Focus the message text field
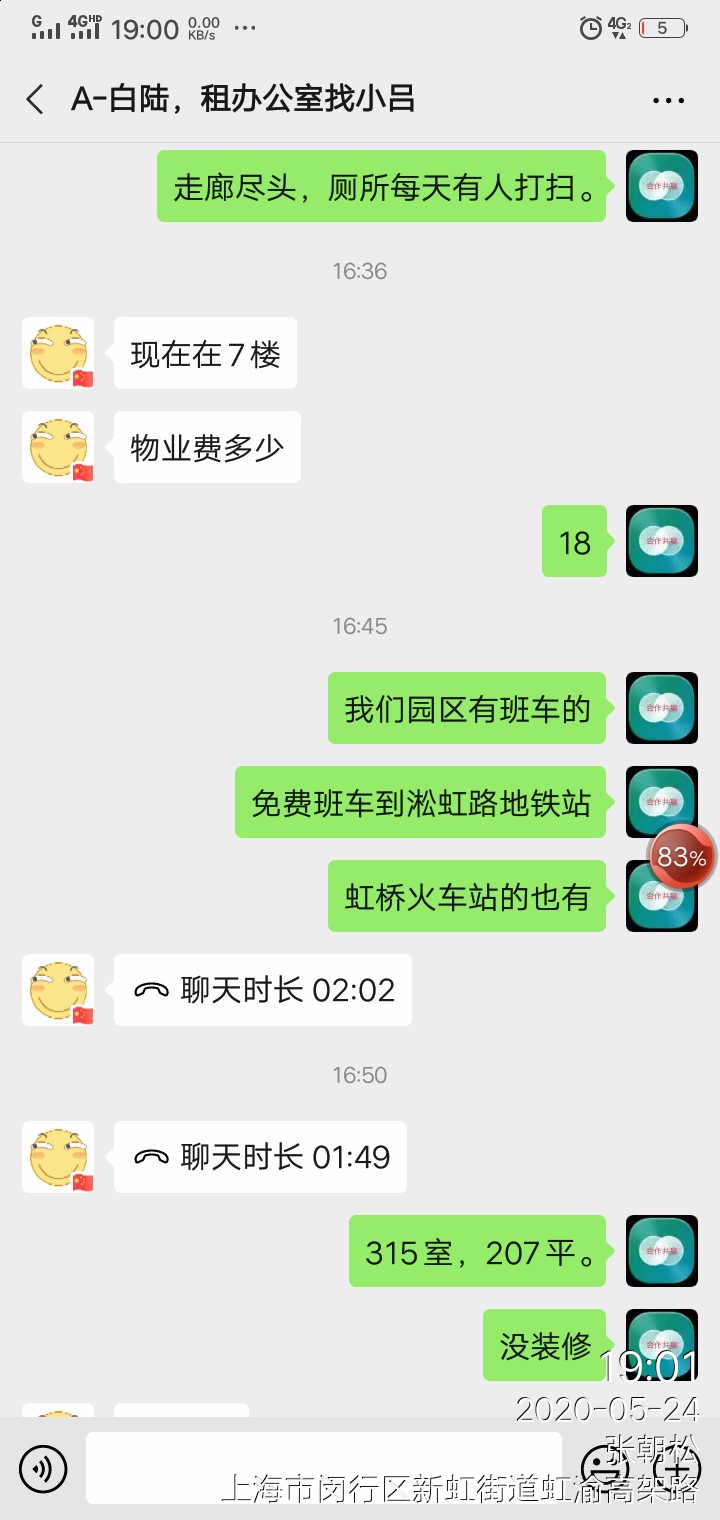Screen dimensions: 720x1520 (323, 1468)
